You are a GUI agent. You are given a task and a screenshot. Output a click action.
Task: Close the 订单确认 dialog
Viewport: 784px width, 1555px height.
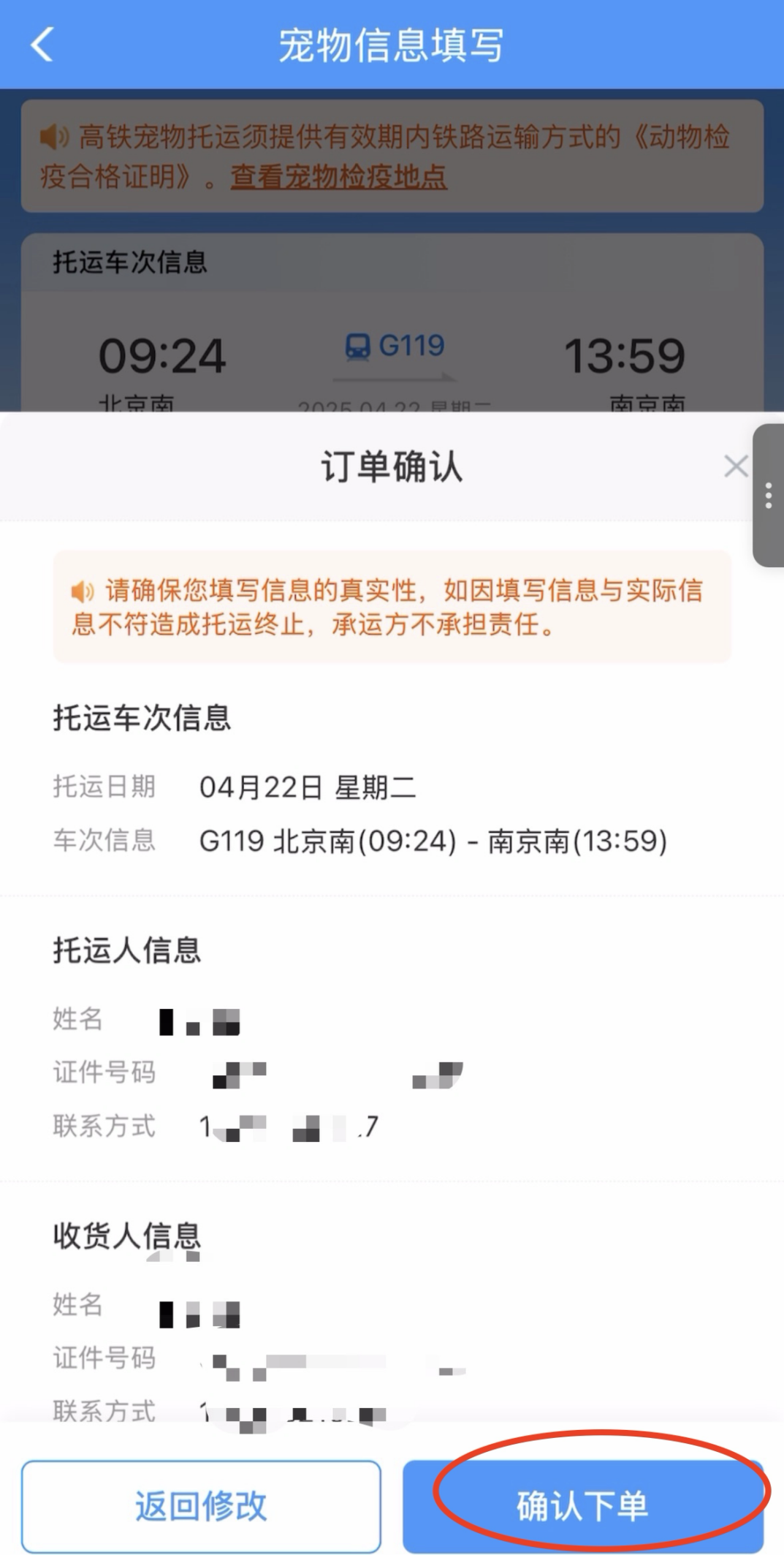click(735, 466)
